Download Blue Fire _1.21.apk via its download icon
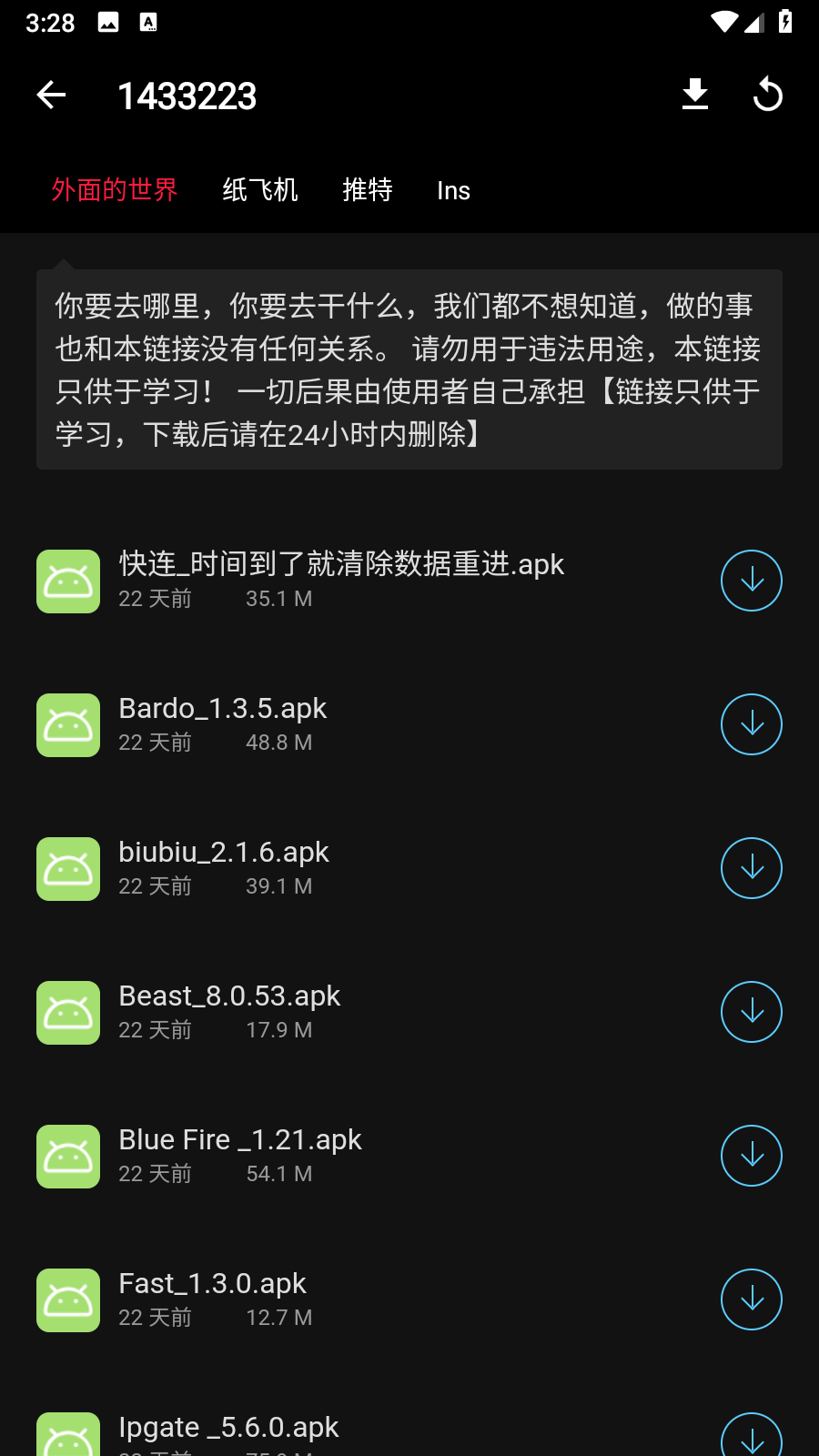 click(751, 1155)
